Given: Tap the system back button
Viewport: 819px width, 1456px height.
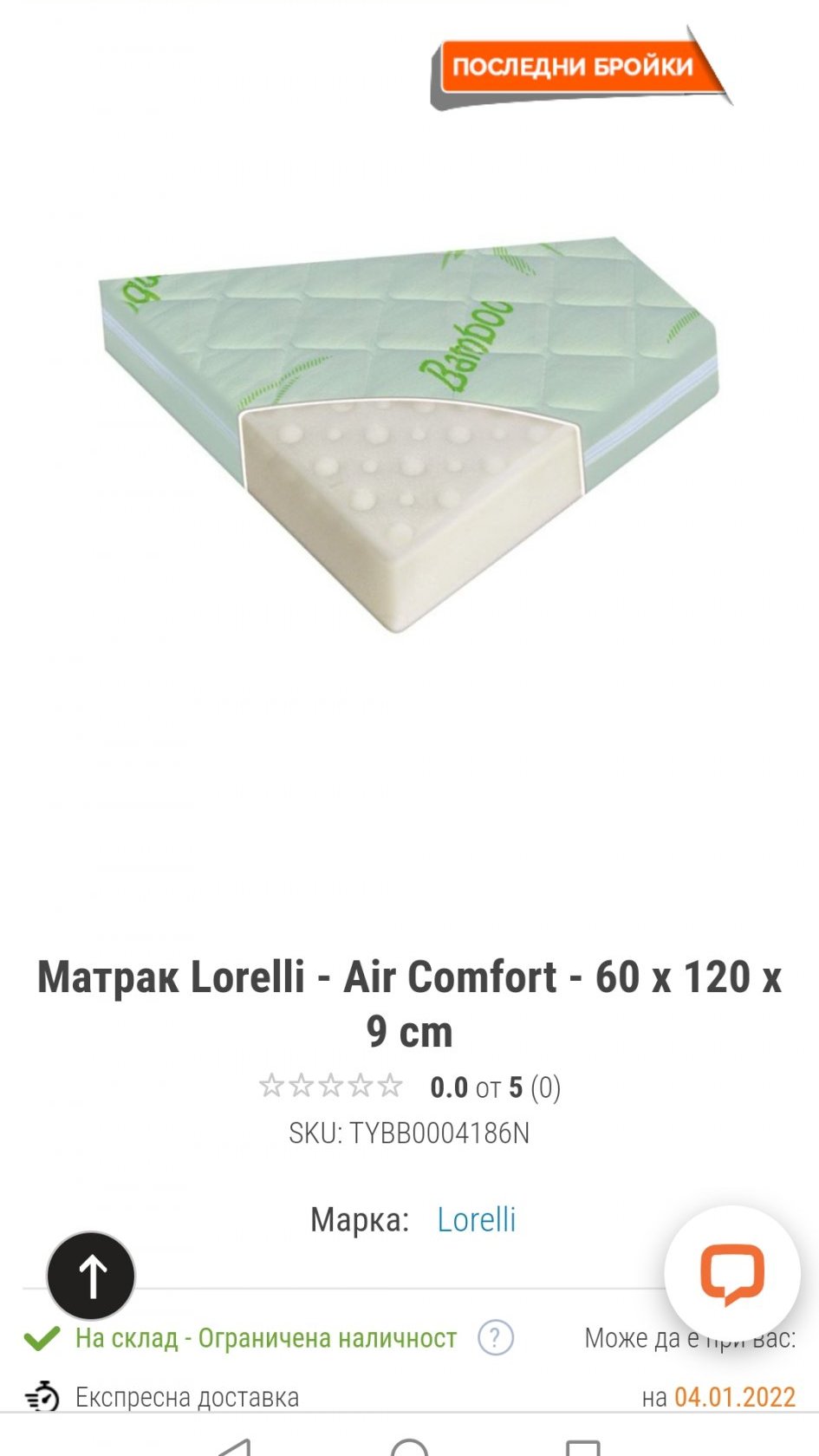Looking at the screenshot, I should [234, 1446].
